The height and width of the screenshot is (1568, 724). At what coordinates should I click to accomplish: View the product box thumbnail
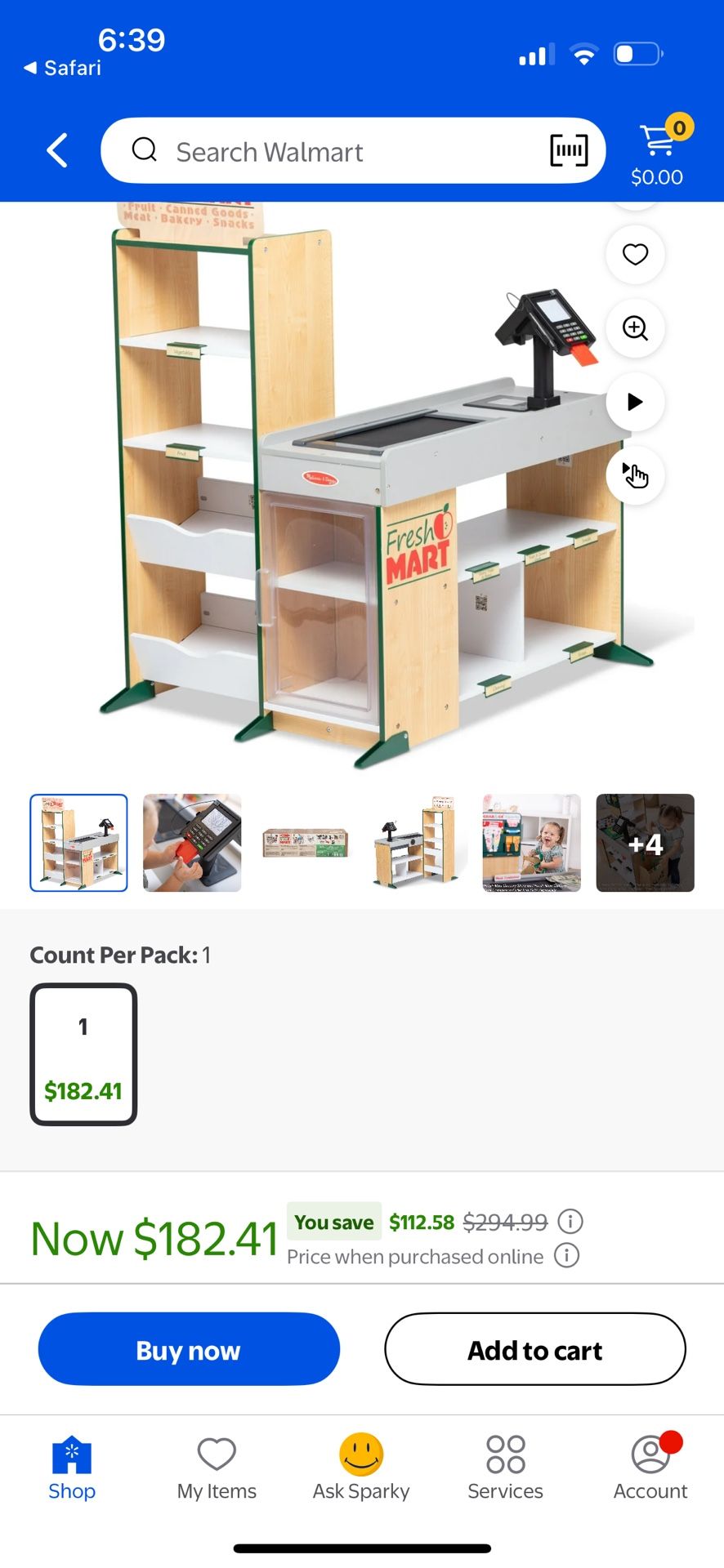coord(305,843)
